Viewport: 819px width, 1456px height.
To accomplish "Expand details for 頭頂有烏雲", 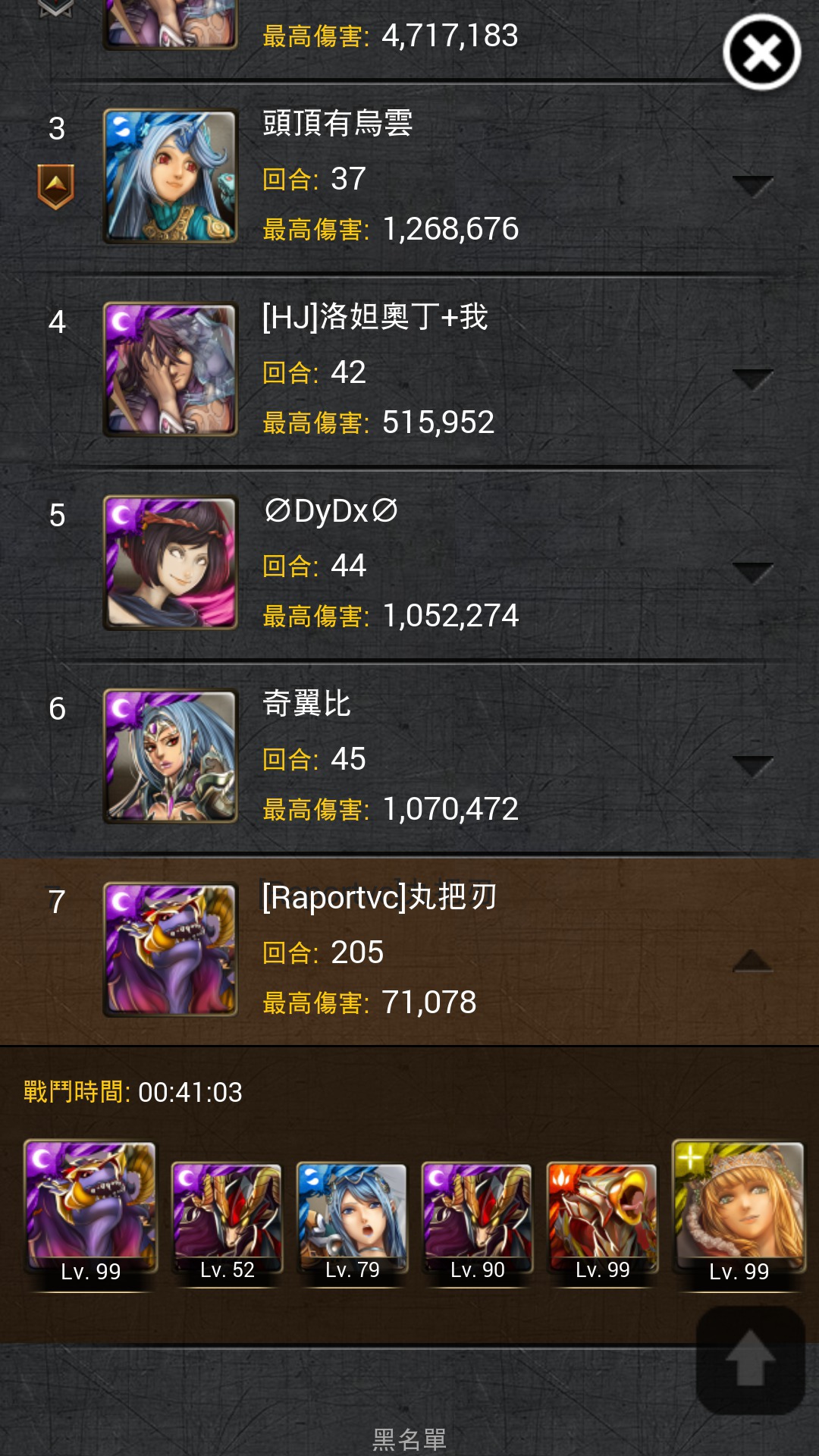I will coord(753,186).
